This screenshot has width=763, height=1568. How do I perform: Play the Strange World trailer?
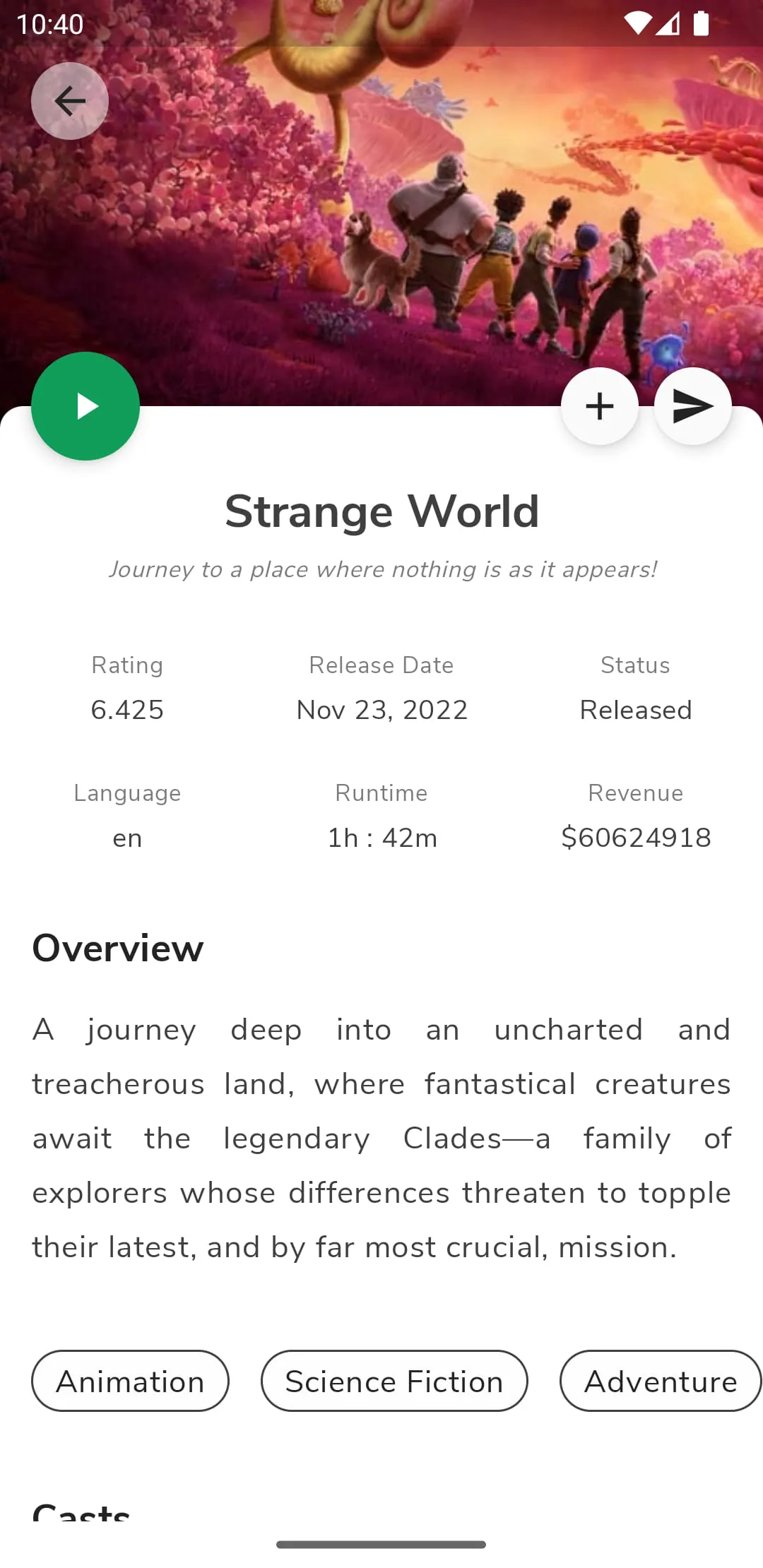tap(85, 406)
